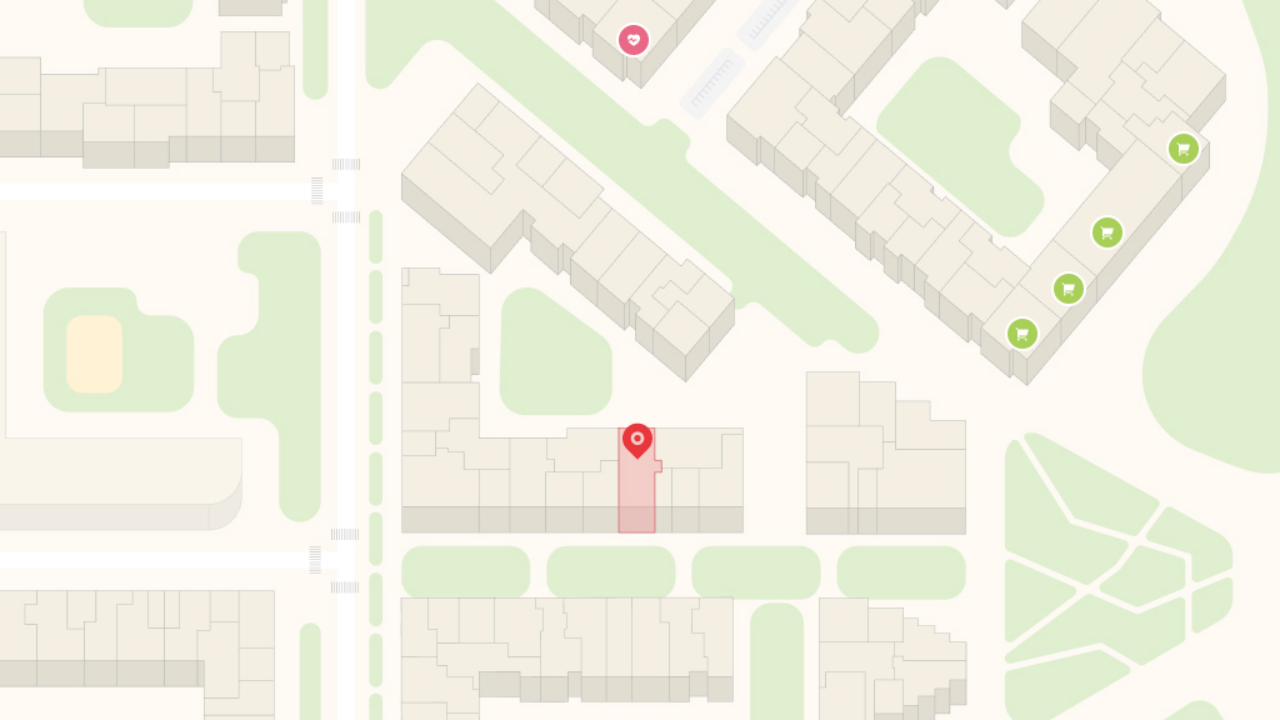Tap the red location pin marker
This screenshot has width=1280, height=720.
637,440
